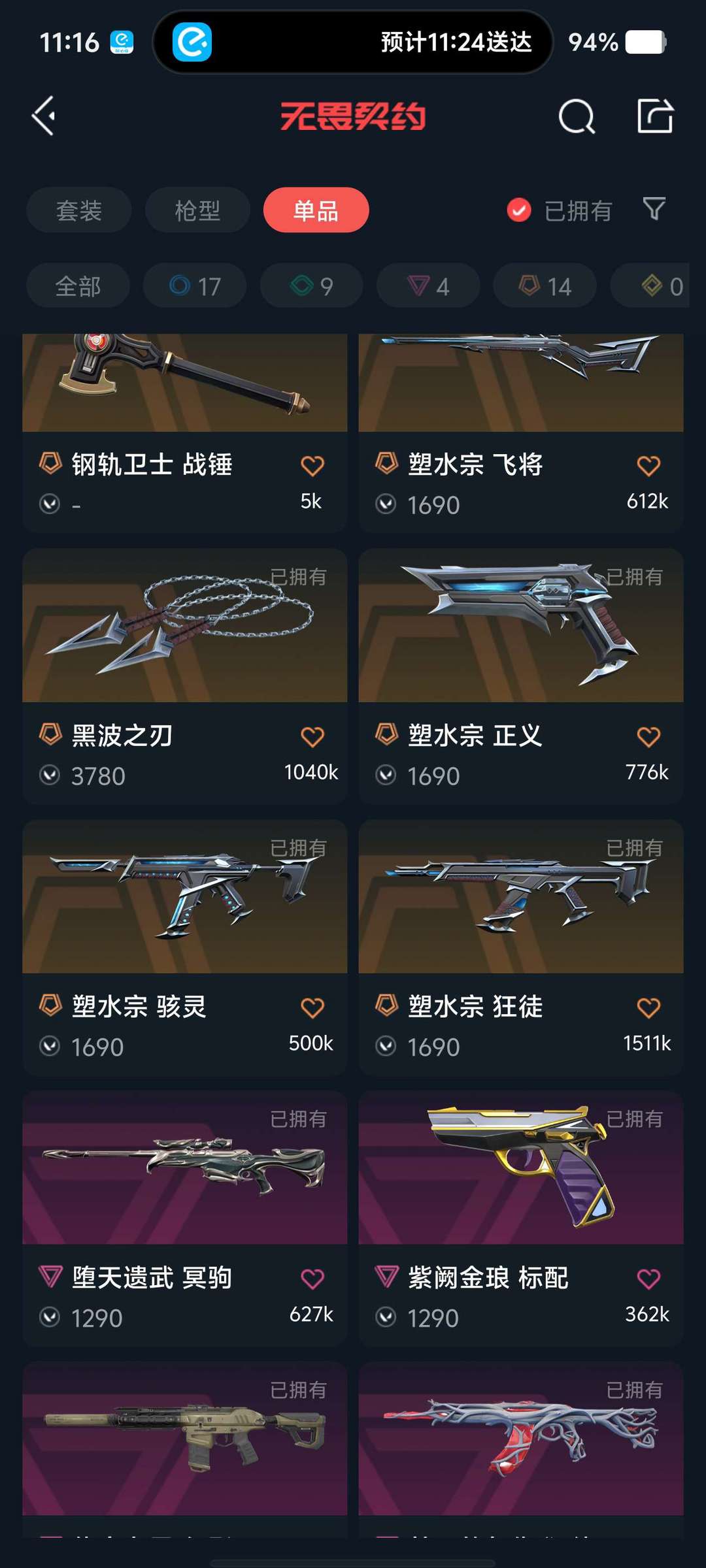The height and width of the screenshot is (1568, 706).
Task: Open the filter funnel icon
Action: pyautogui.click(x=654, y=209)
